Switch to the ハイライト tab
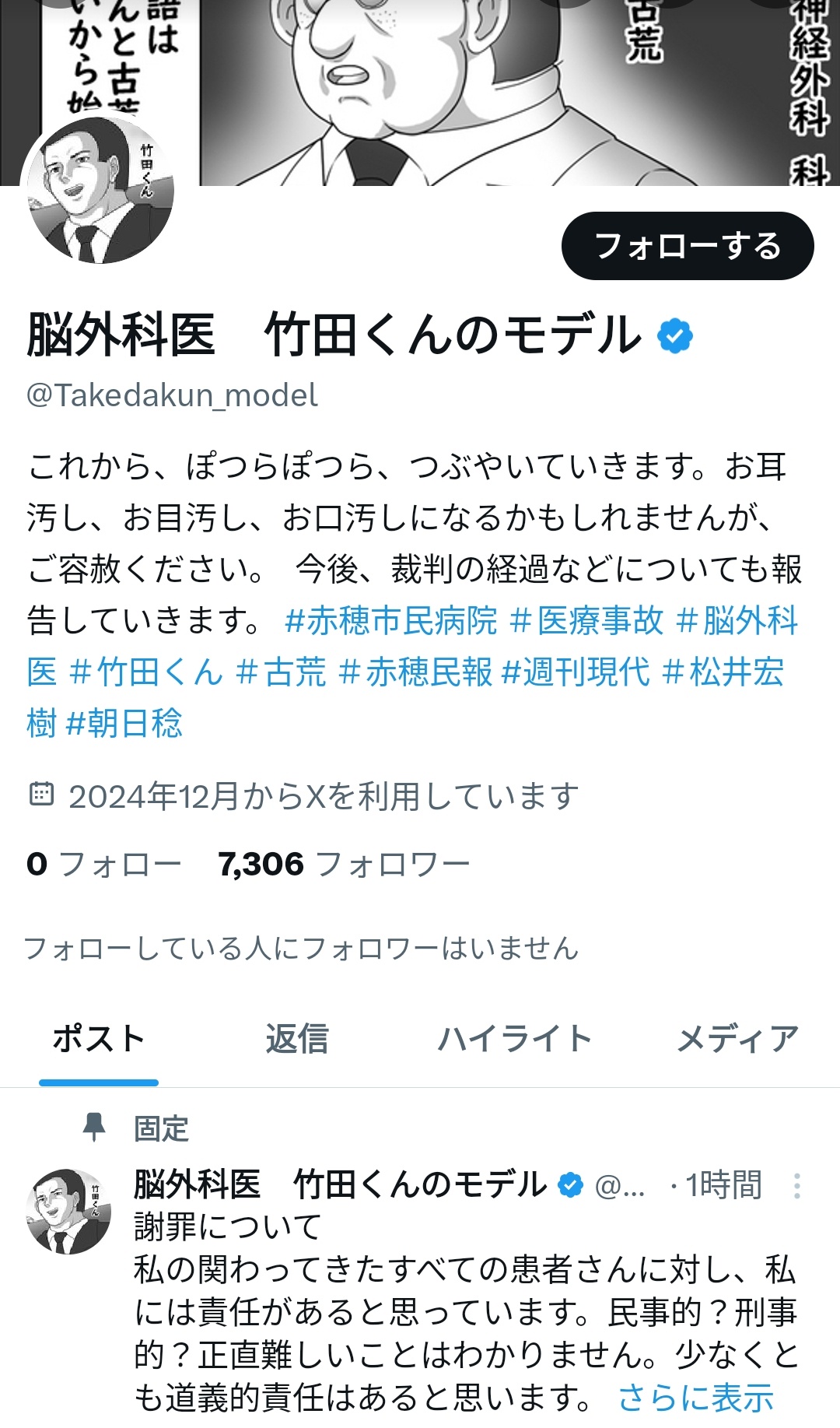This screenshot has width=840, height=1428. 515,1040
